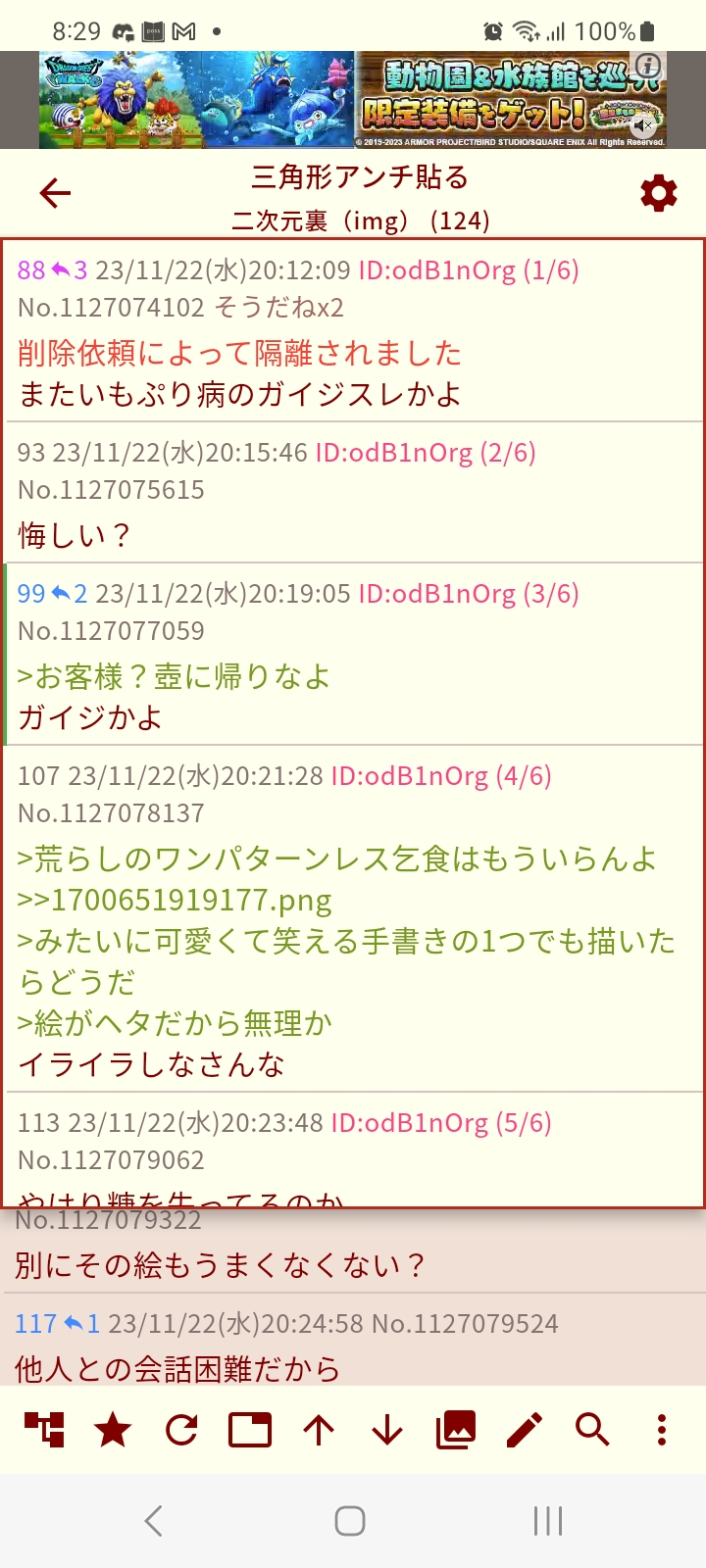Open the system recent apps view
Image resolution: width=706 pixels, height=1568 pixels.
(x=547, y=1521)
